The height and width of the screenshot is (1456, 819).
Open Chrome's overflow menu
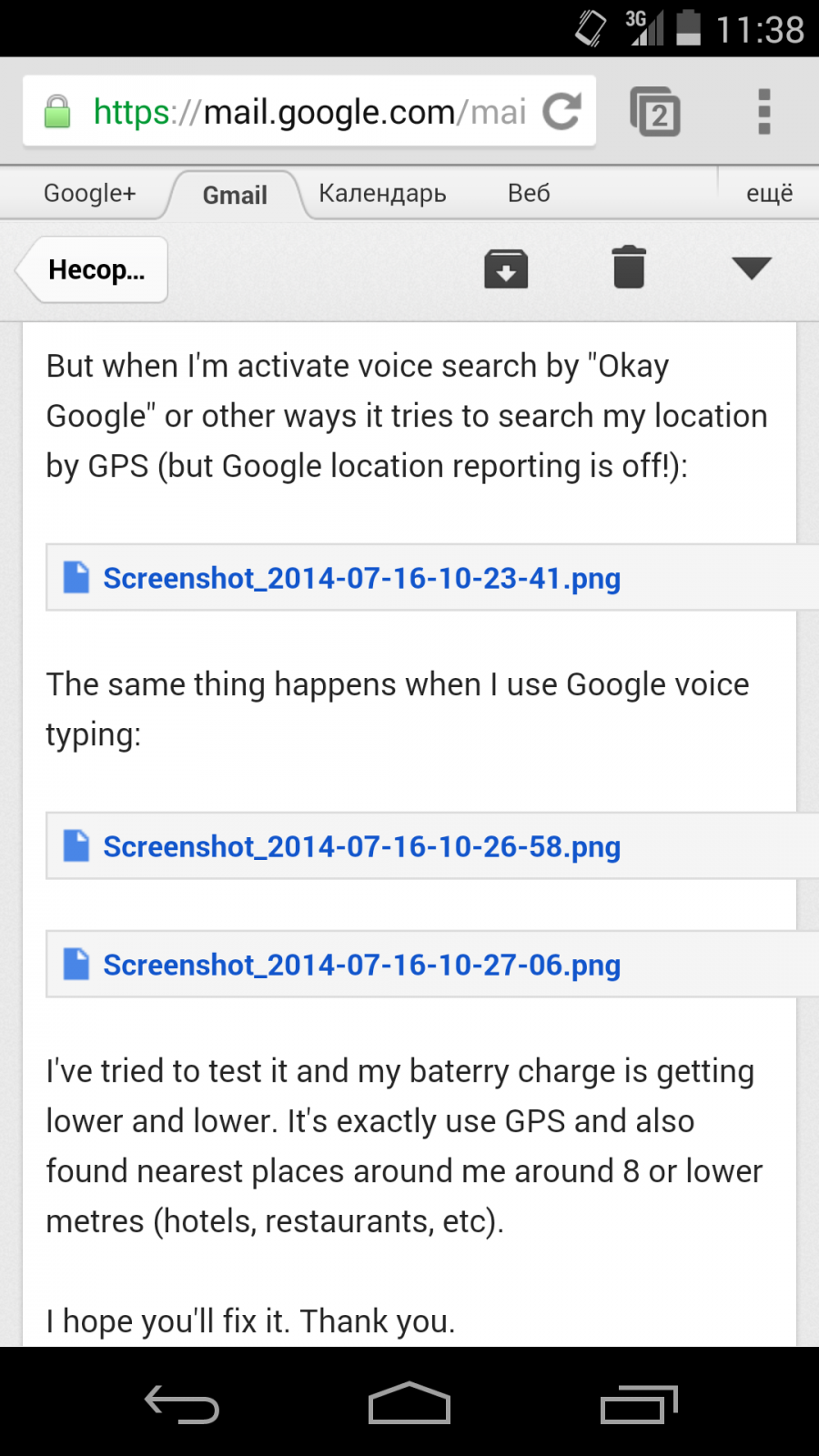pyautogui.click(x=763, y=112)
